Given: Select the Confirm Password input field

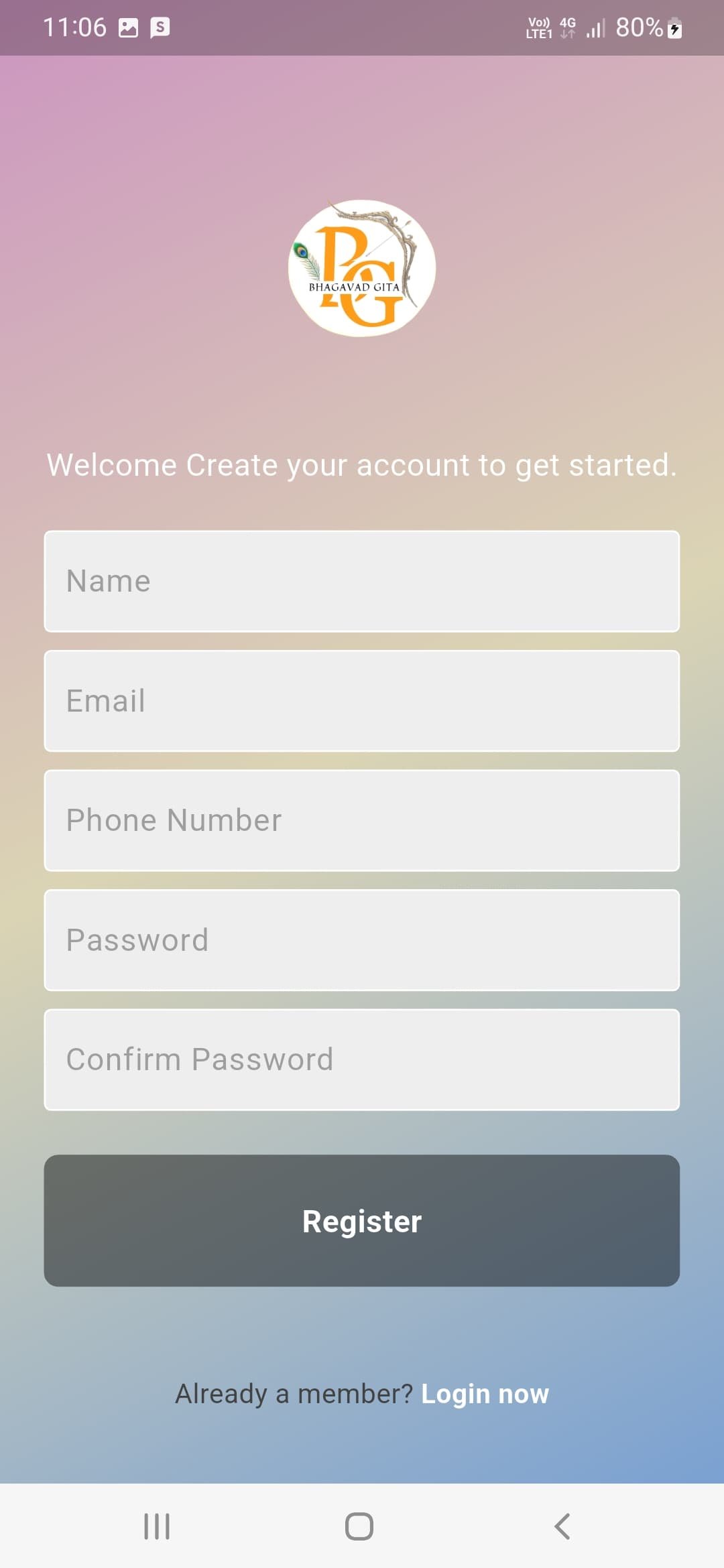Looking at the screenshot, I should pos(361,1059).
